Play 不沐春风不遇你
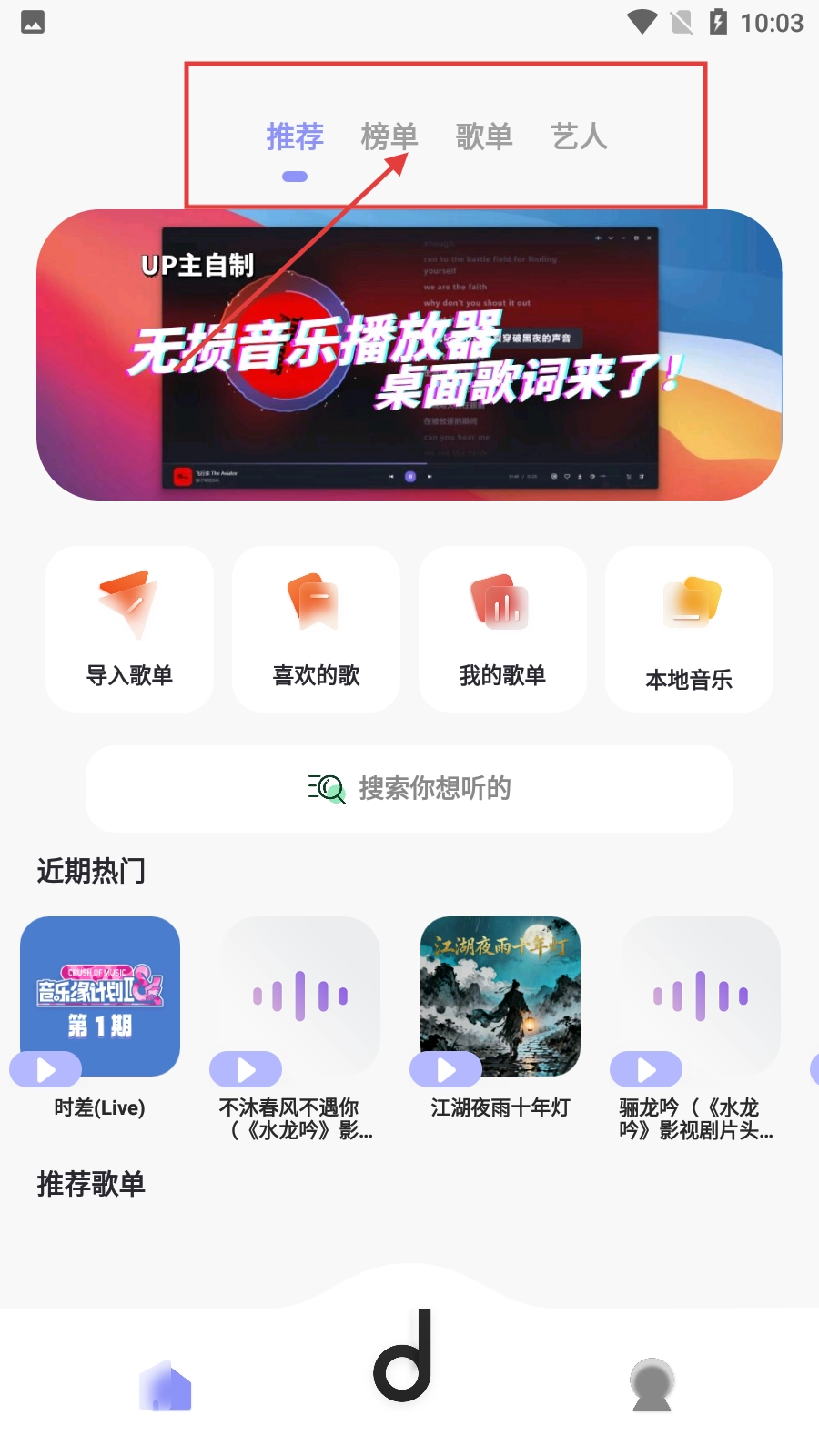 (246, 1070)
